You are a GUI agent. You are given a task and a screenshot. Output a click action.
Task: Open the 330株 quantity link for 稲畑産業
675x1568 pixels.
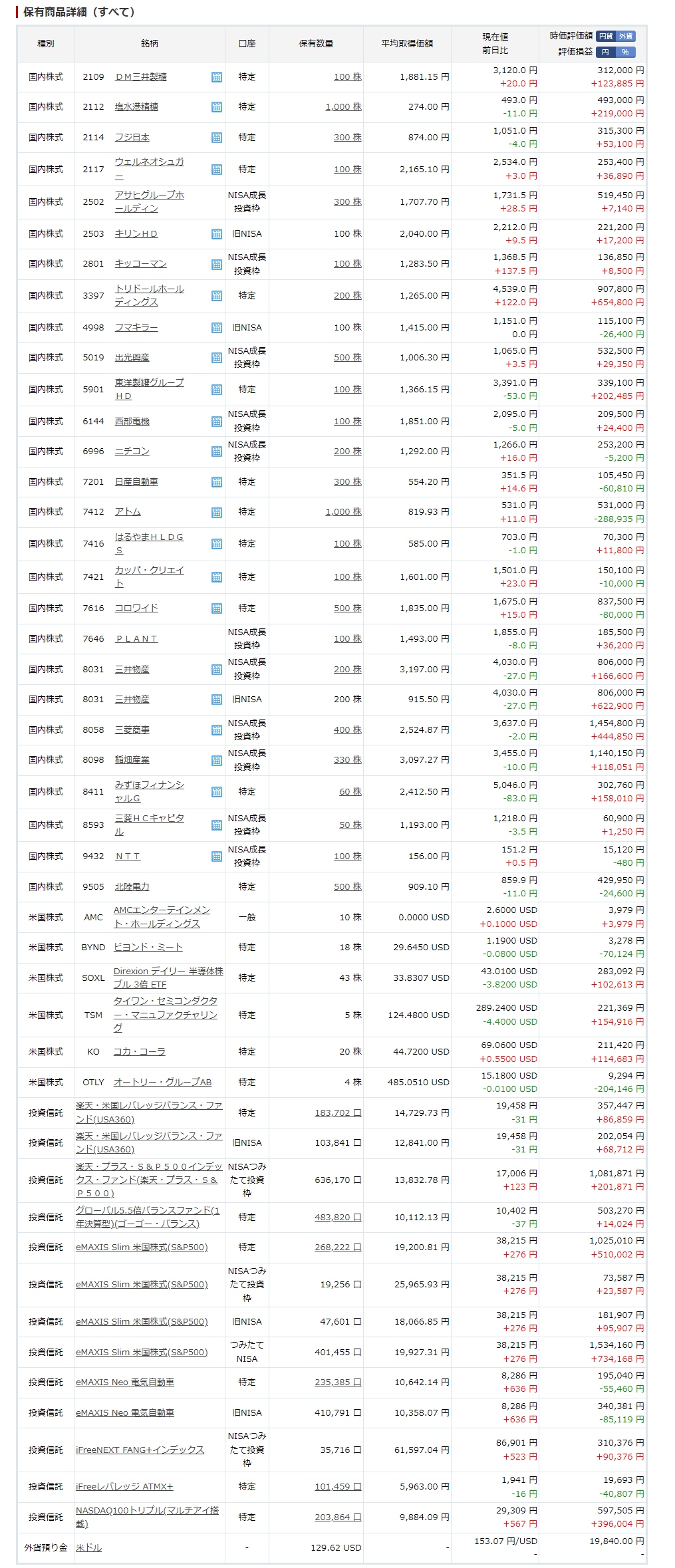point(347,760)
